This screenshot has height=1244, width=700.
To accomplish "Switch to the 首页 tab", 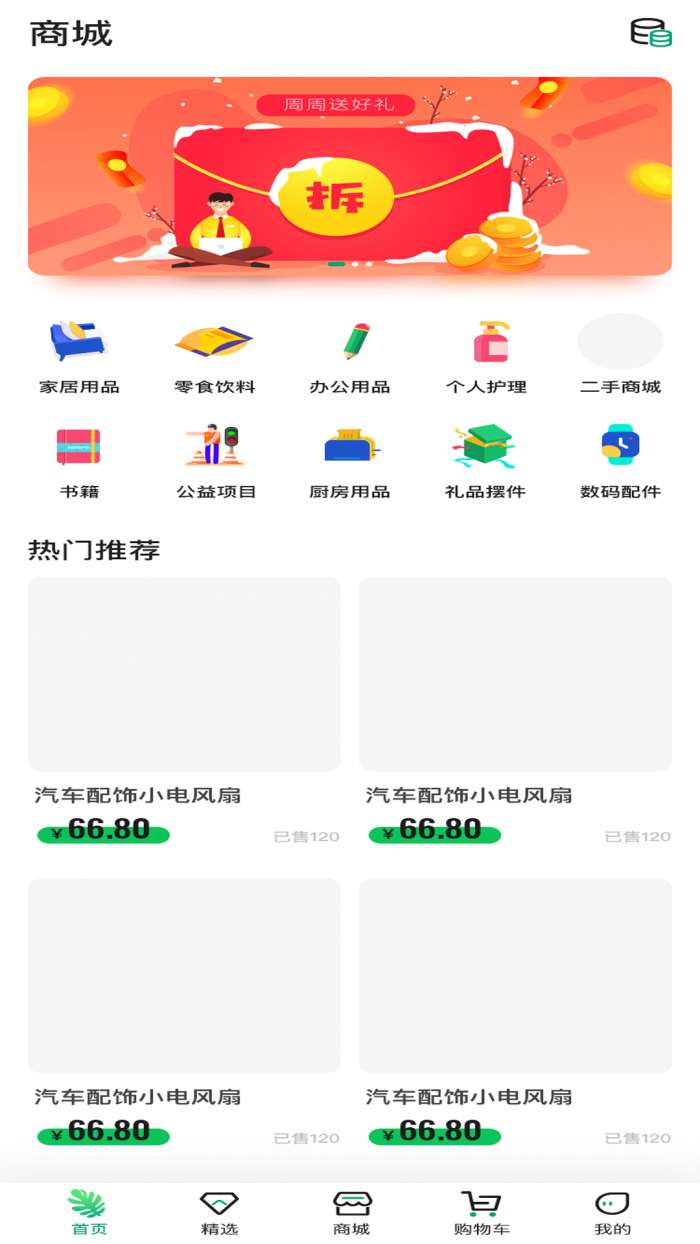I will pyautogui.click(x=88, y=1212).
